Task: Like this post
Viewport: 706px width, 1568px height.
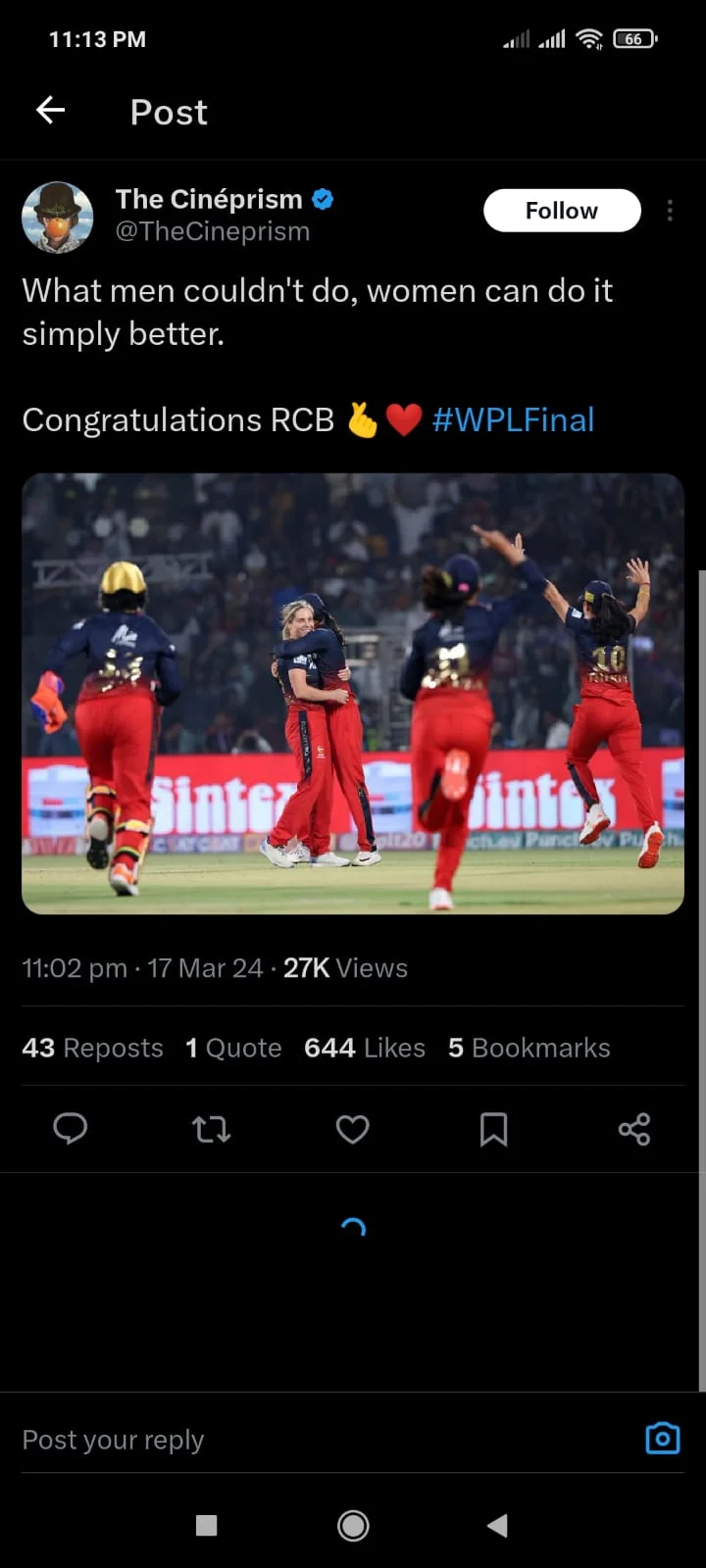Action: pyautogui.click(x=352, y=1129)
